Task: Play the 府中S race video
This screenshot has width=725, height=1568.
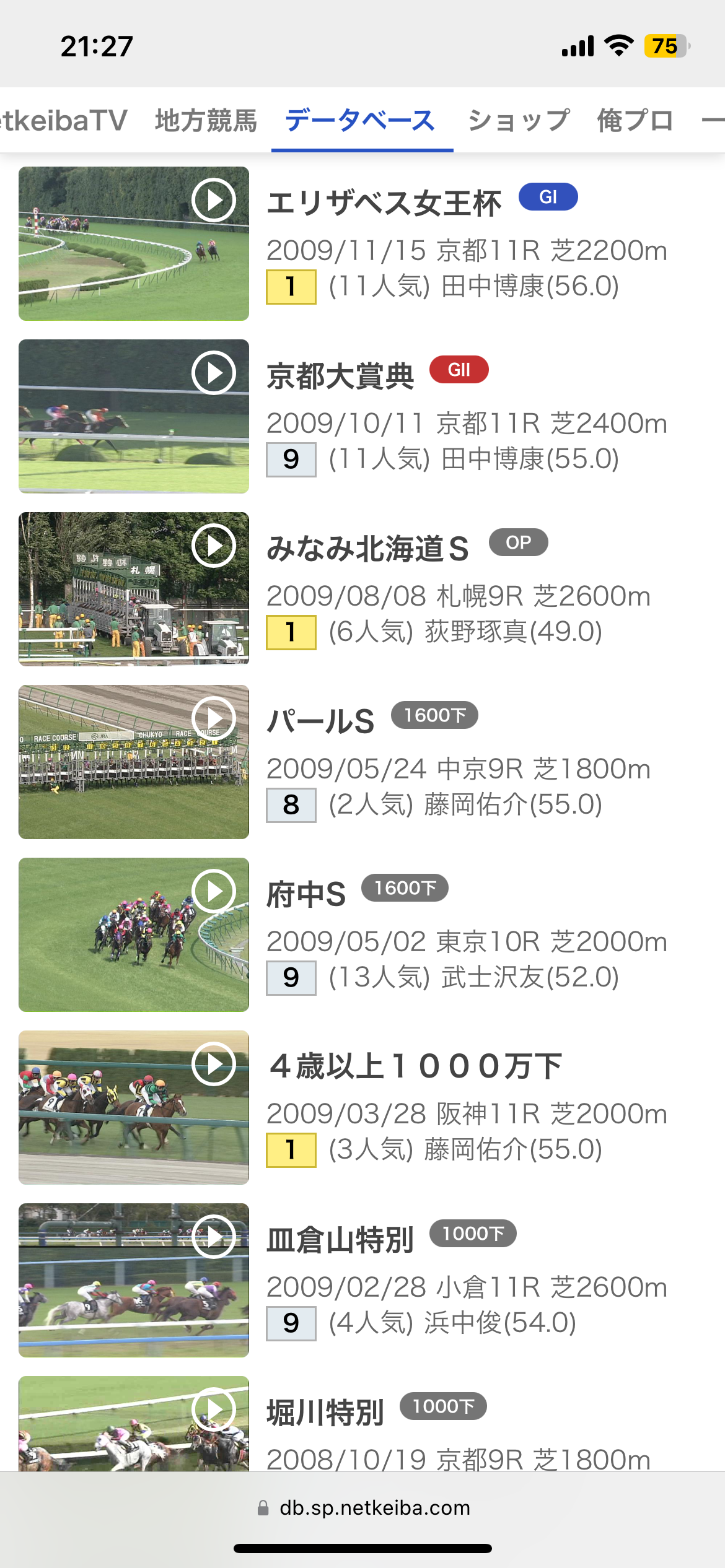Action: [134, 934]
